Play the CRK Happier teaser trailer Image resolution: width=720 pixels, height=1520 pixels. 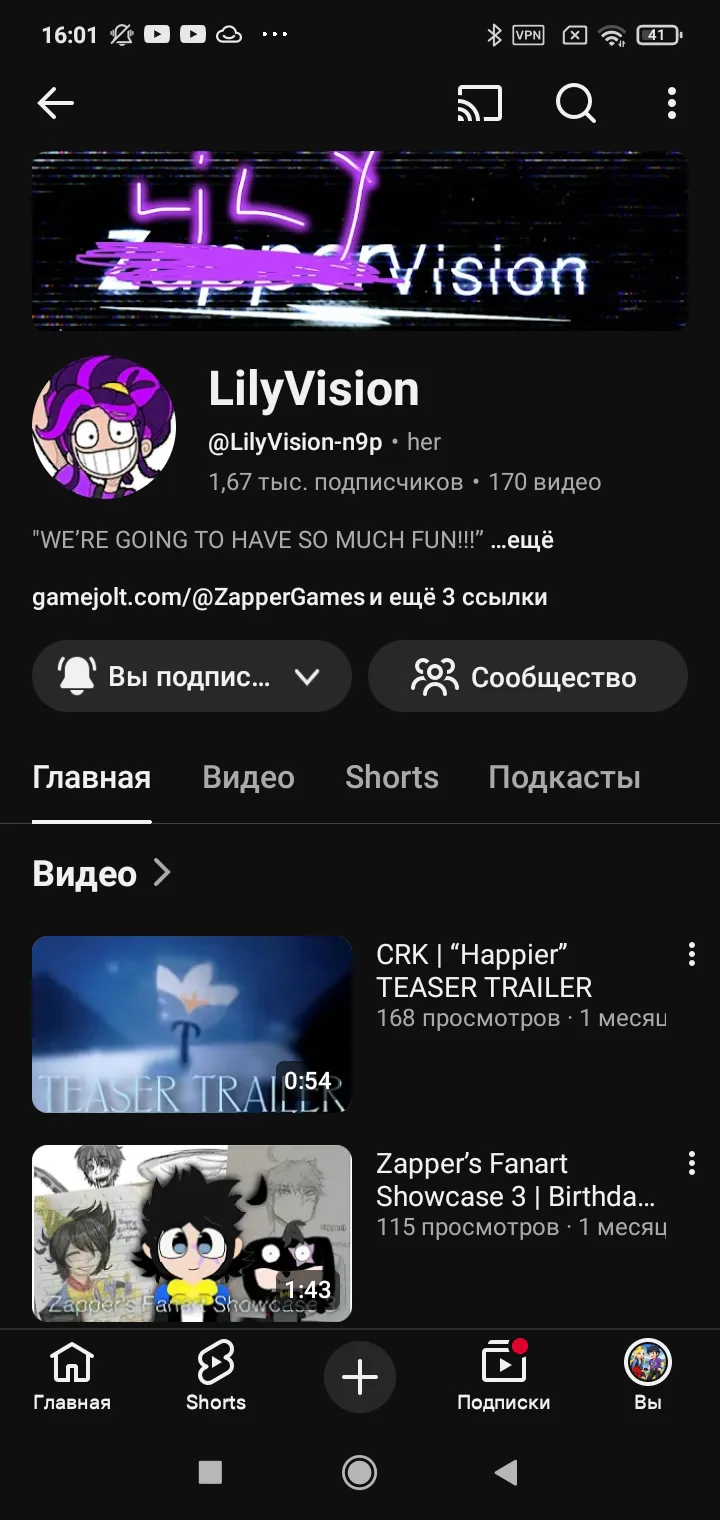pos(192,1024)
